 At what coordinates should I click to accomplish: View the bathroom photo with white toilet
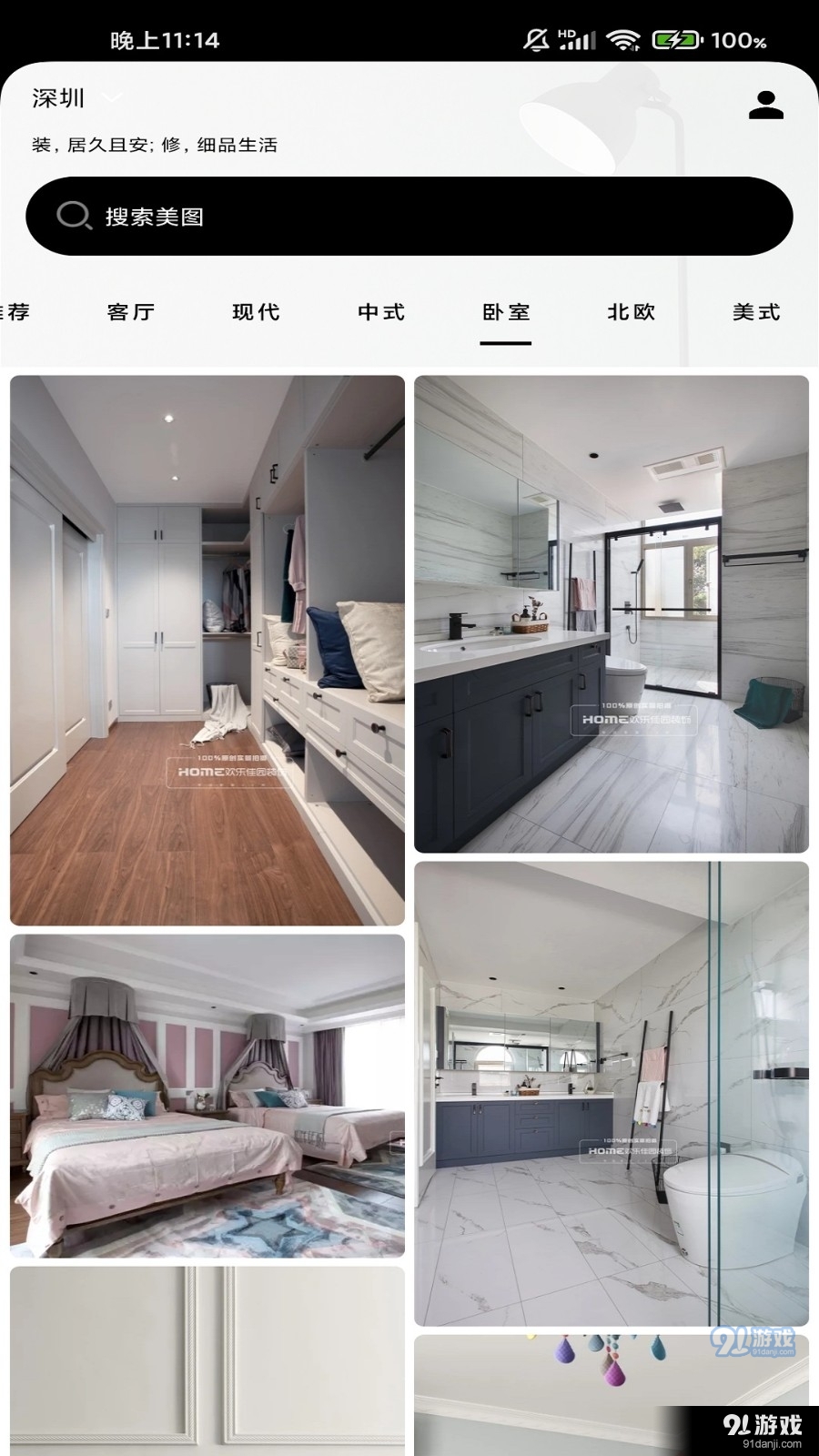pos(612,1093)
